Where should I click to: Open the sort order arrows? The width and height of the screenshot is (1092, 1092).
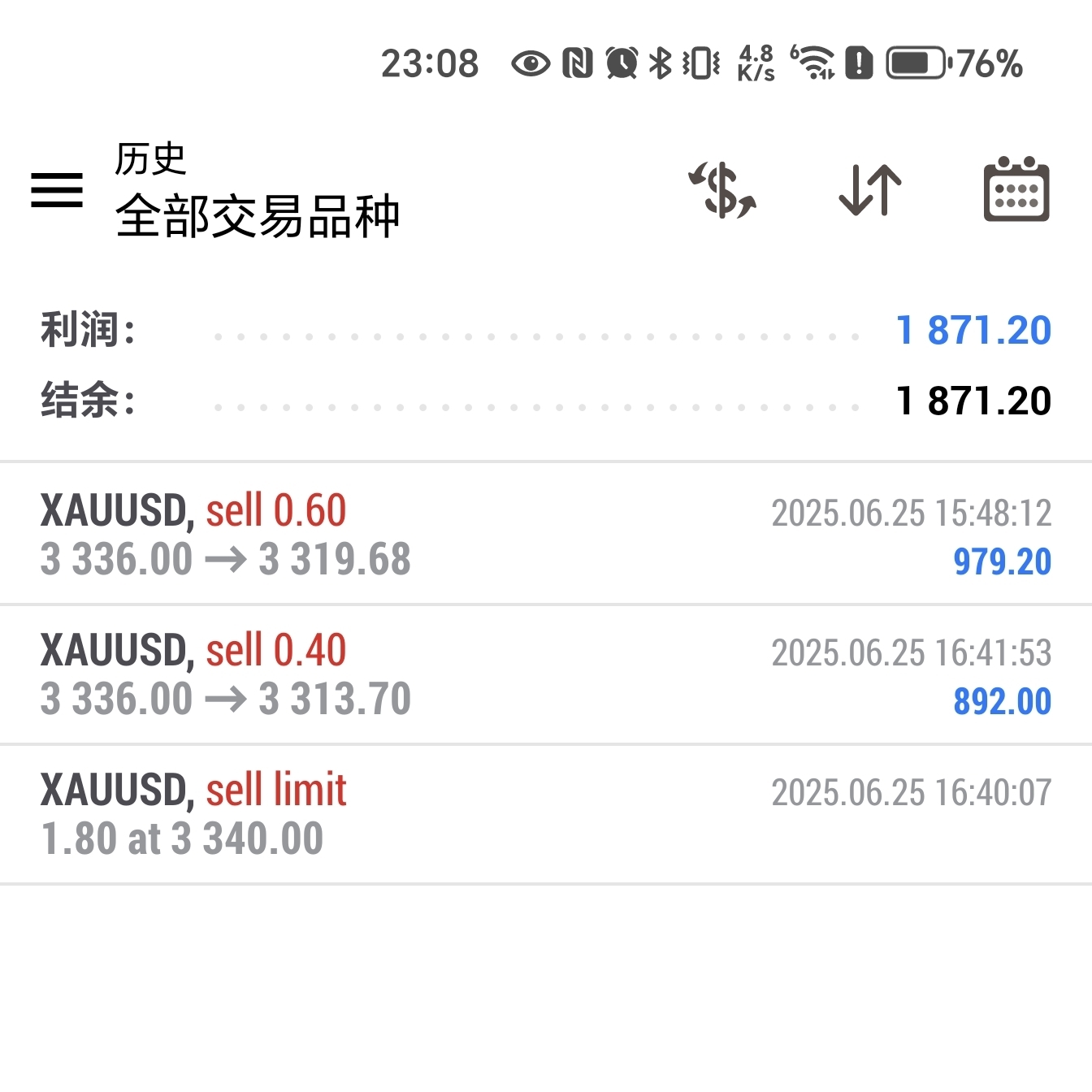pyautogui.click(x=870, y=190)
